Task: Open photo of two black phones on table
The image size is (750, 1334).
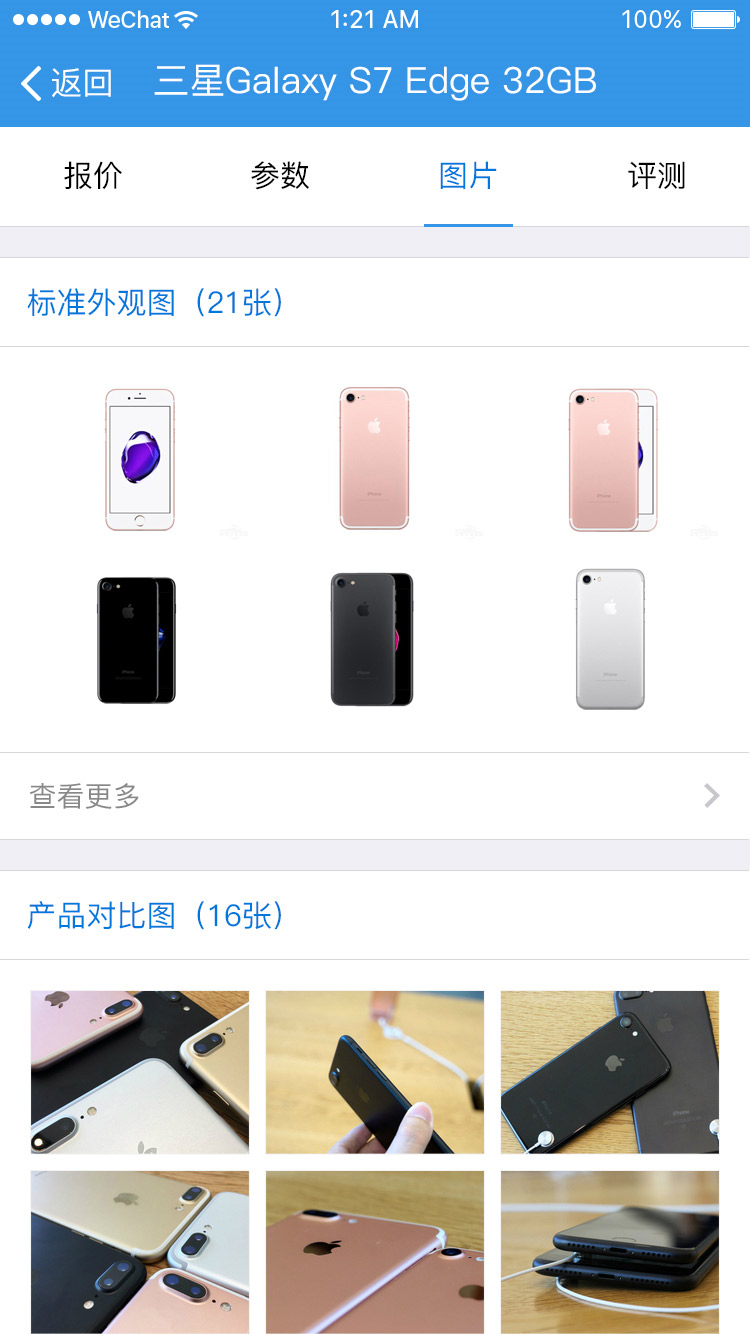Action: pyautogui.click(x=610, y=1072)
